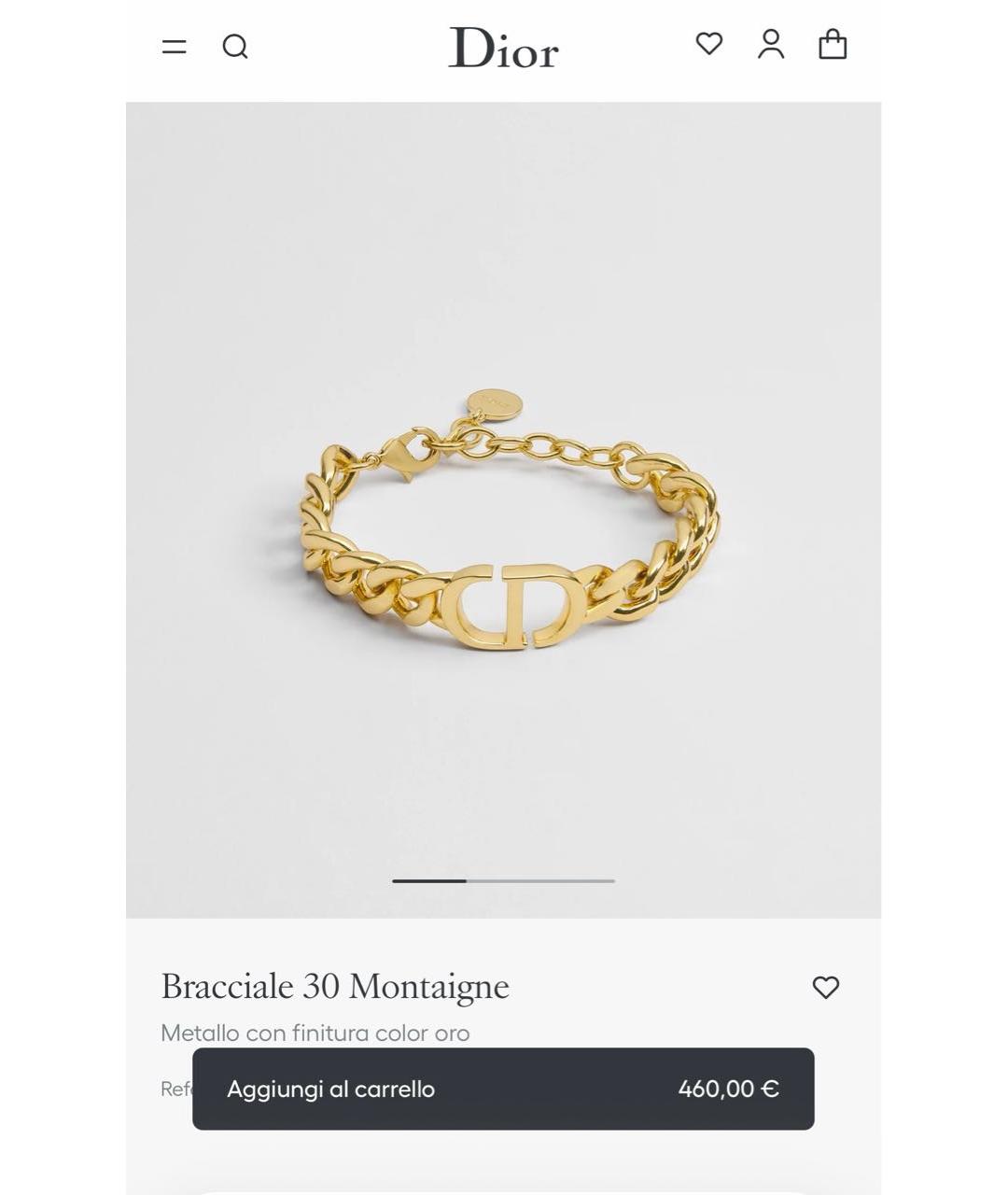
Task: Open the hamburger menu
Action: click(x=175, y=46)
